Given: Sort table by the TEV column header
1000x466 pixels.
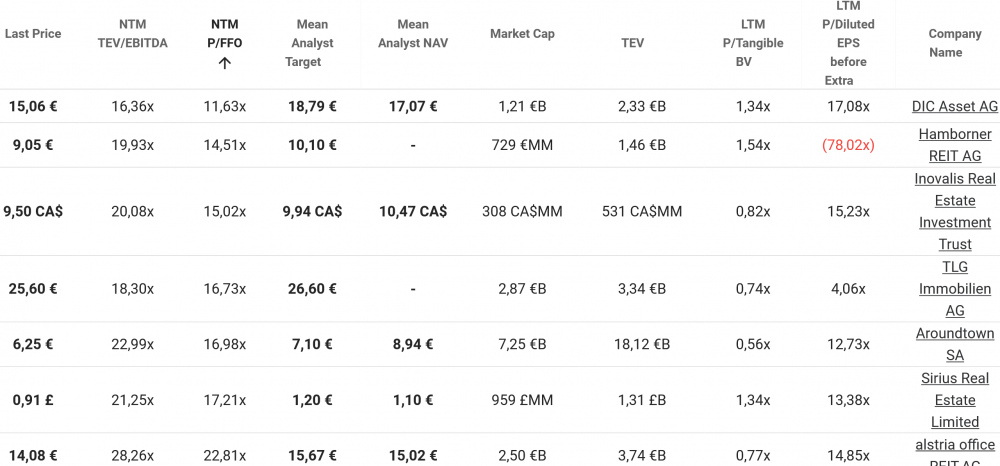Looking at the screenshot, I should pos(632,43).
